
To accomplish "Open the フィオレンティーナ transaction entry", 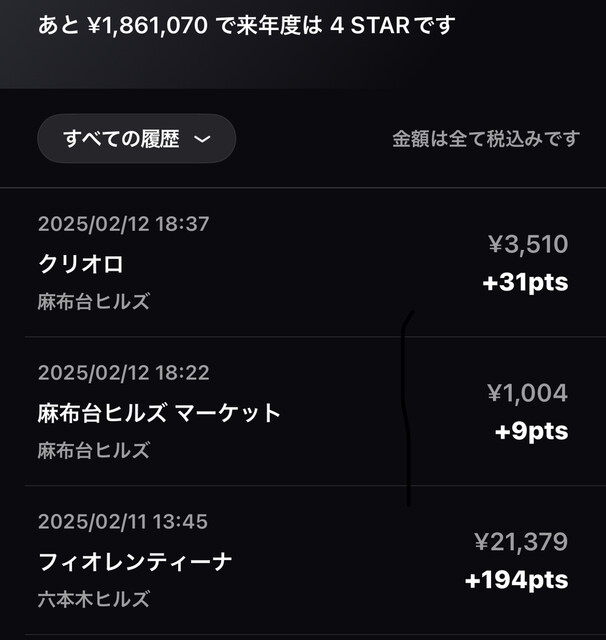I will point(300,561).
